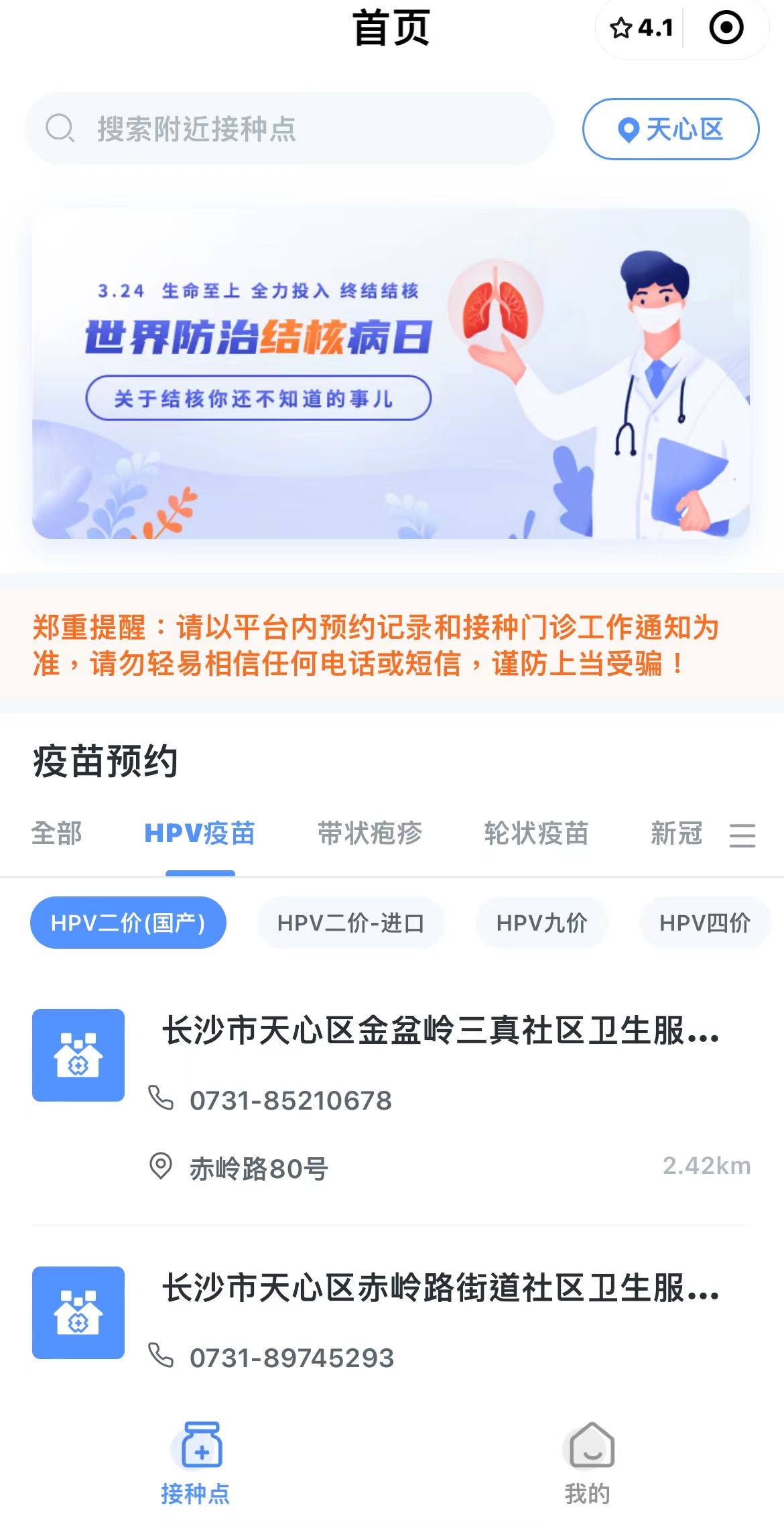Expand the vaccine category list menu
The image size is (784, 1528).
[742, 835]
